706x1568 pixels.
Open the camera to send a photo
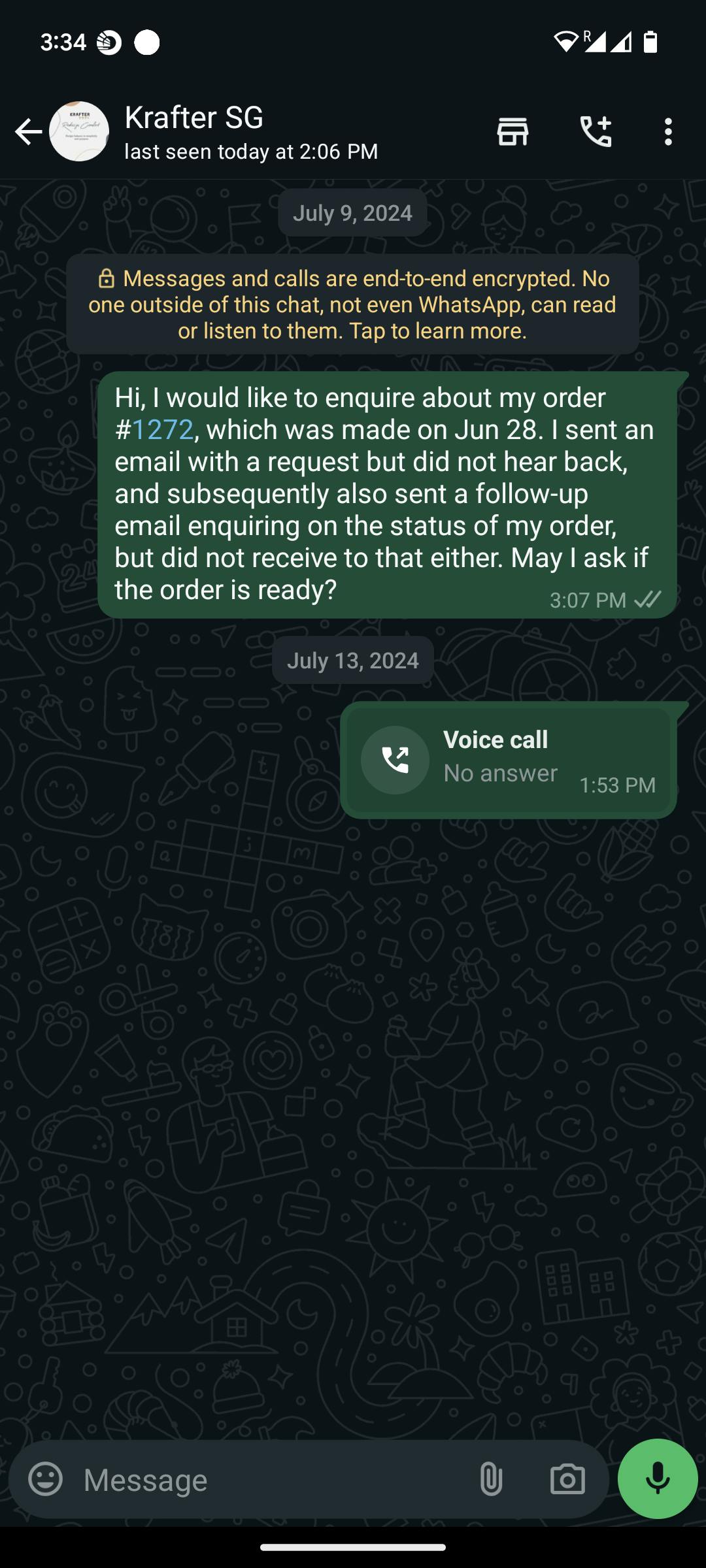tap(567, 1479)
